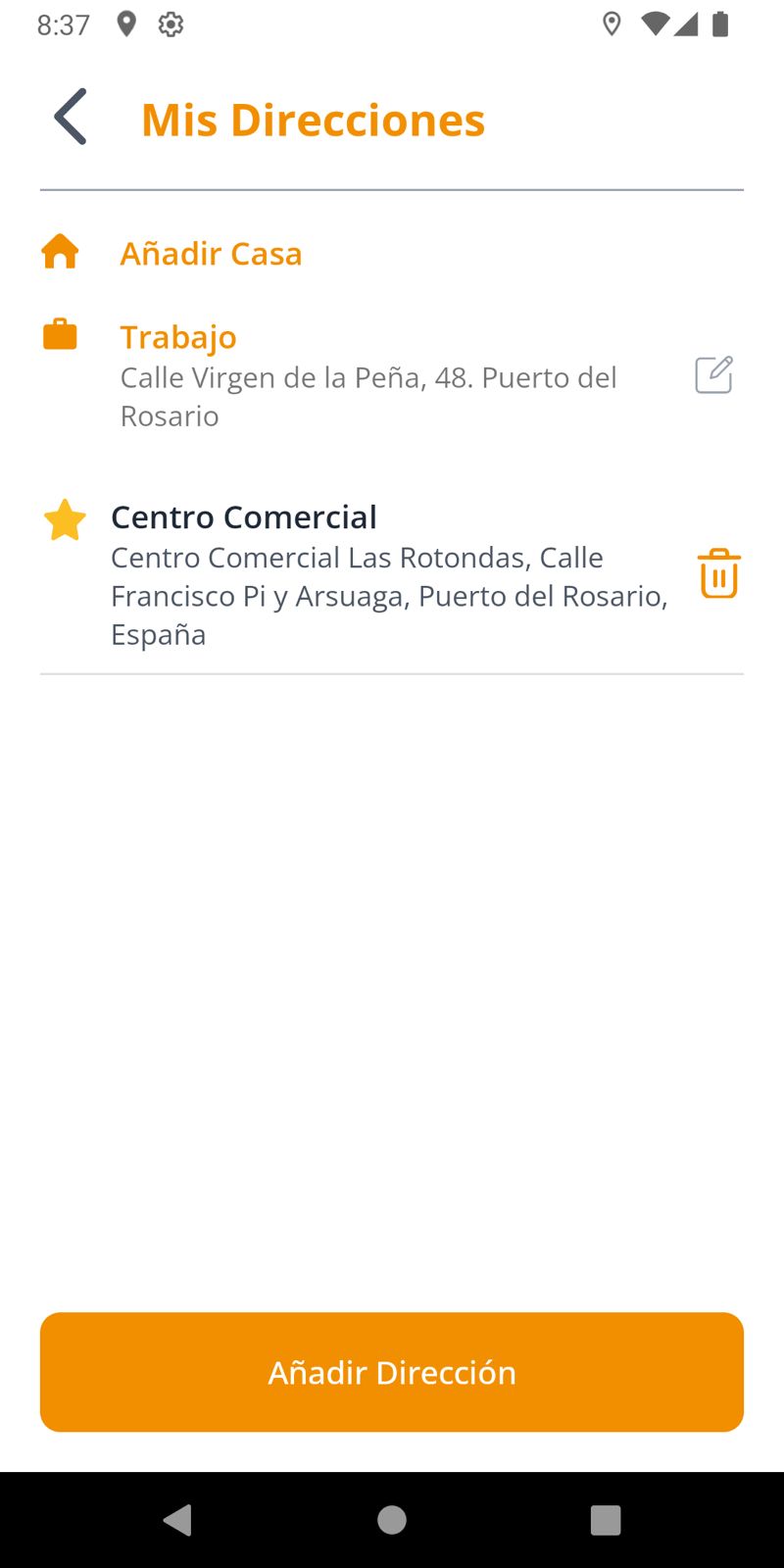Viewport: 784px width, 1568px height.
Task: Open recent apps with the square button
Action: point(605,1520)
